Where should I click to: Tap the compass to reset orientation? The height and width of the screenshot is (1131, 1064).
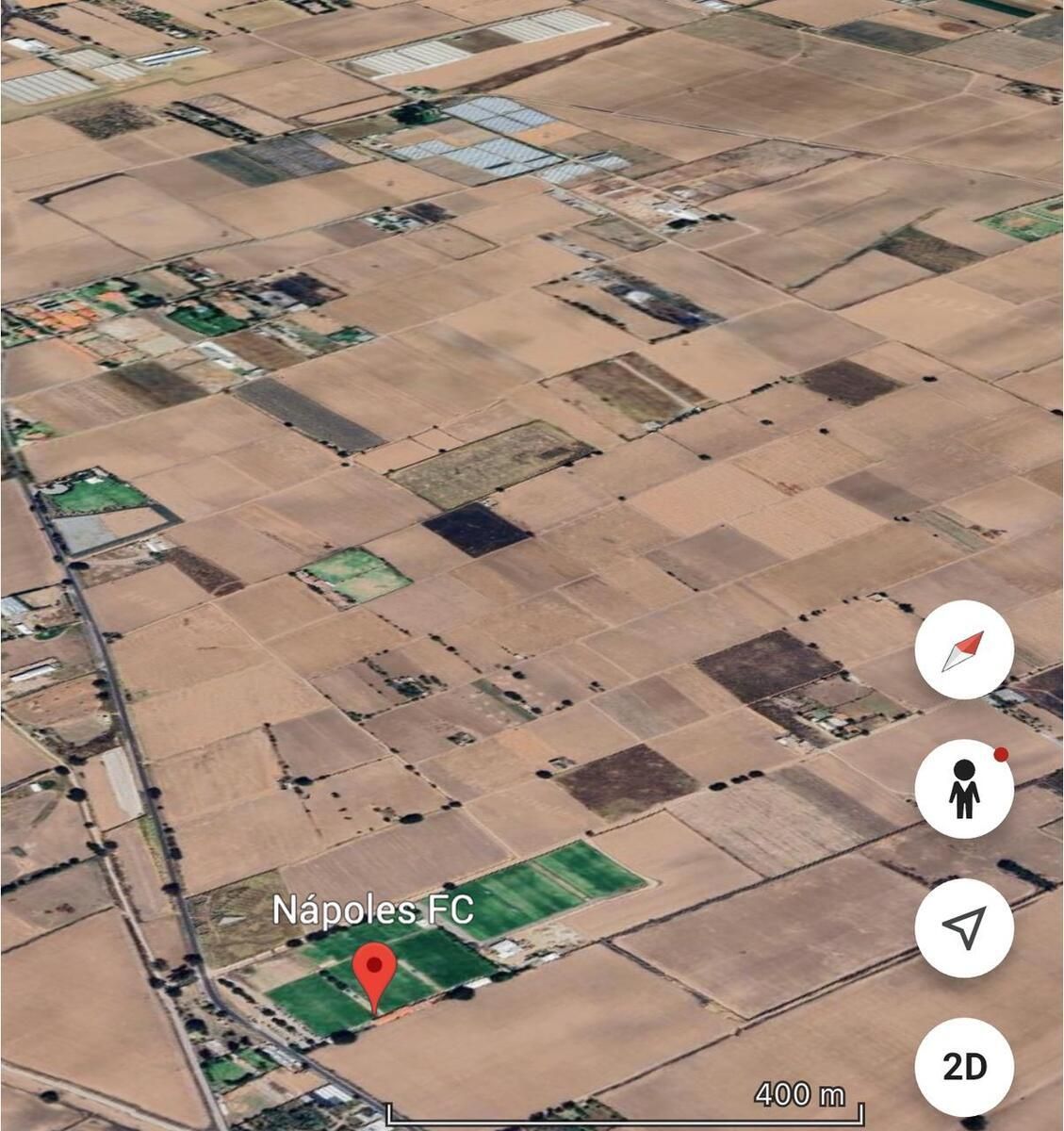963,649
